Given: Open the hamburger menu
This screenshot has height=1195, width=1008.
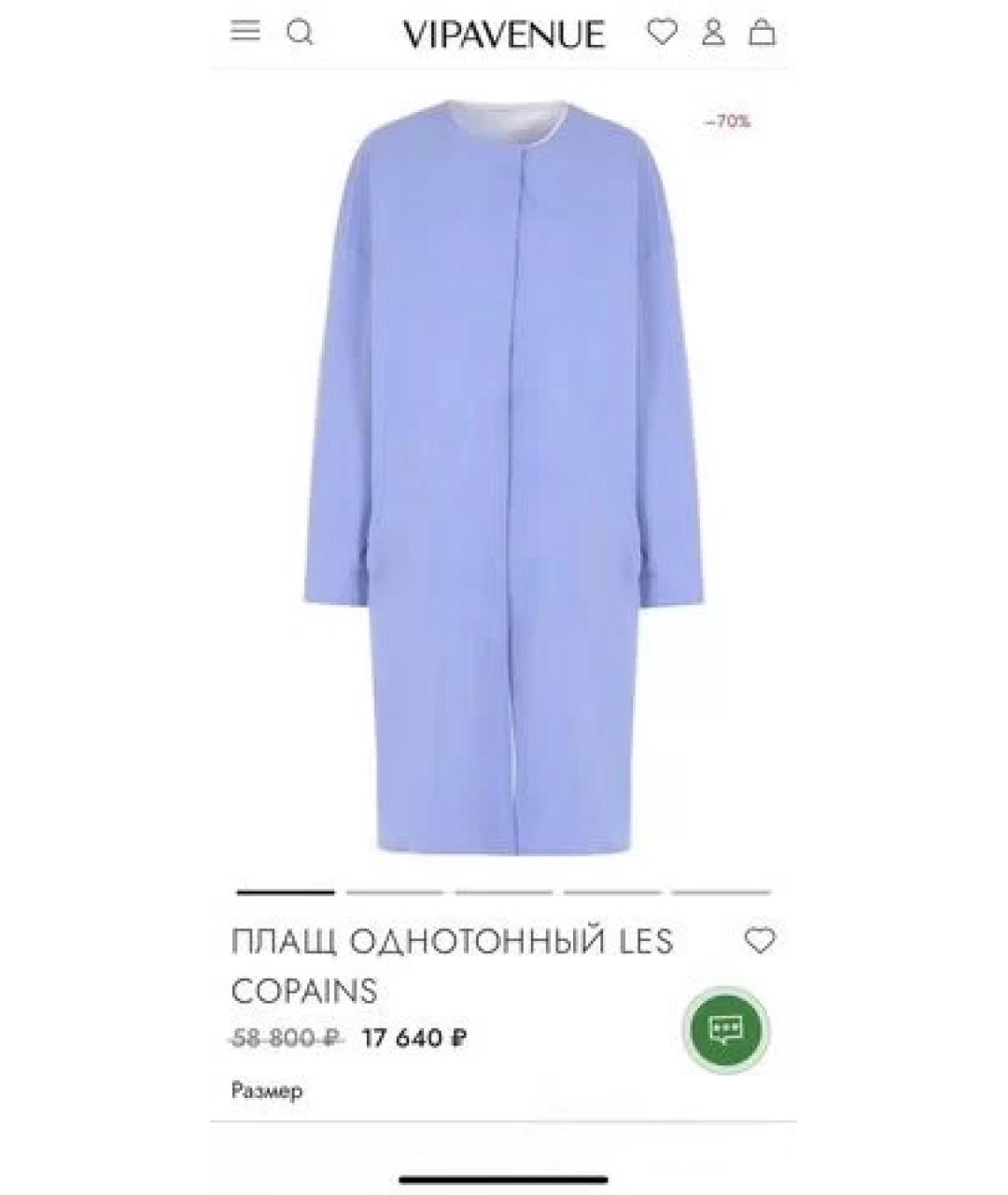Looking at the screenshot, I should pos(245,32).
